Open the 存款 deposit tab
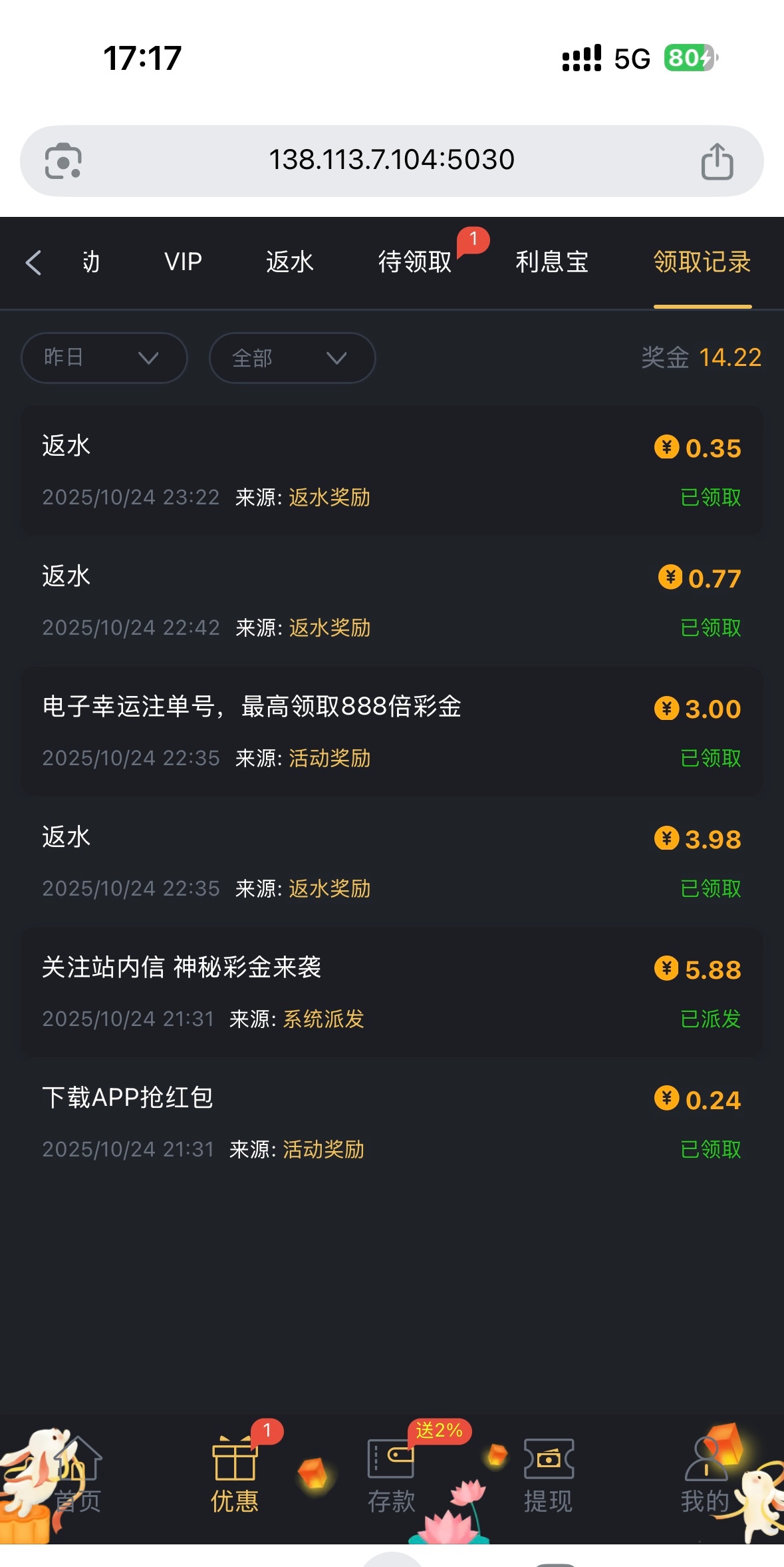 tap(391, 1474)
